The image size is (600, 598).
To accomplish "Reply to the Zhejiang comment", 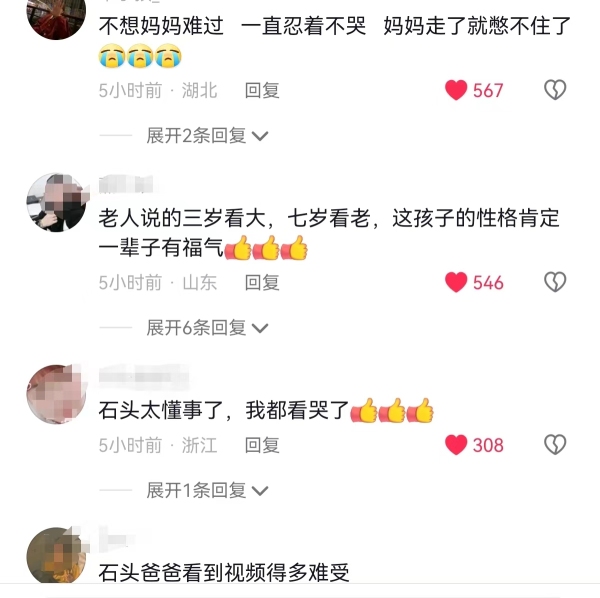I will click(262, 445).
